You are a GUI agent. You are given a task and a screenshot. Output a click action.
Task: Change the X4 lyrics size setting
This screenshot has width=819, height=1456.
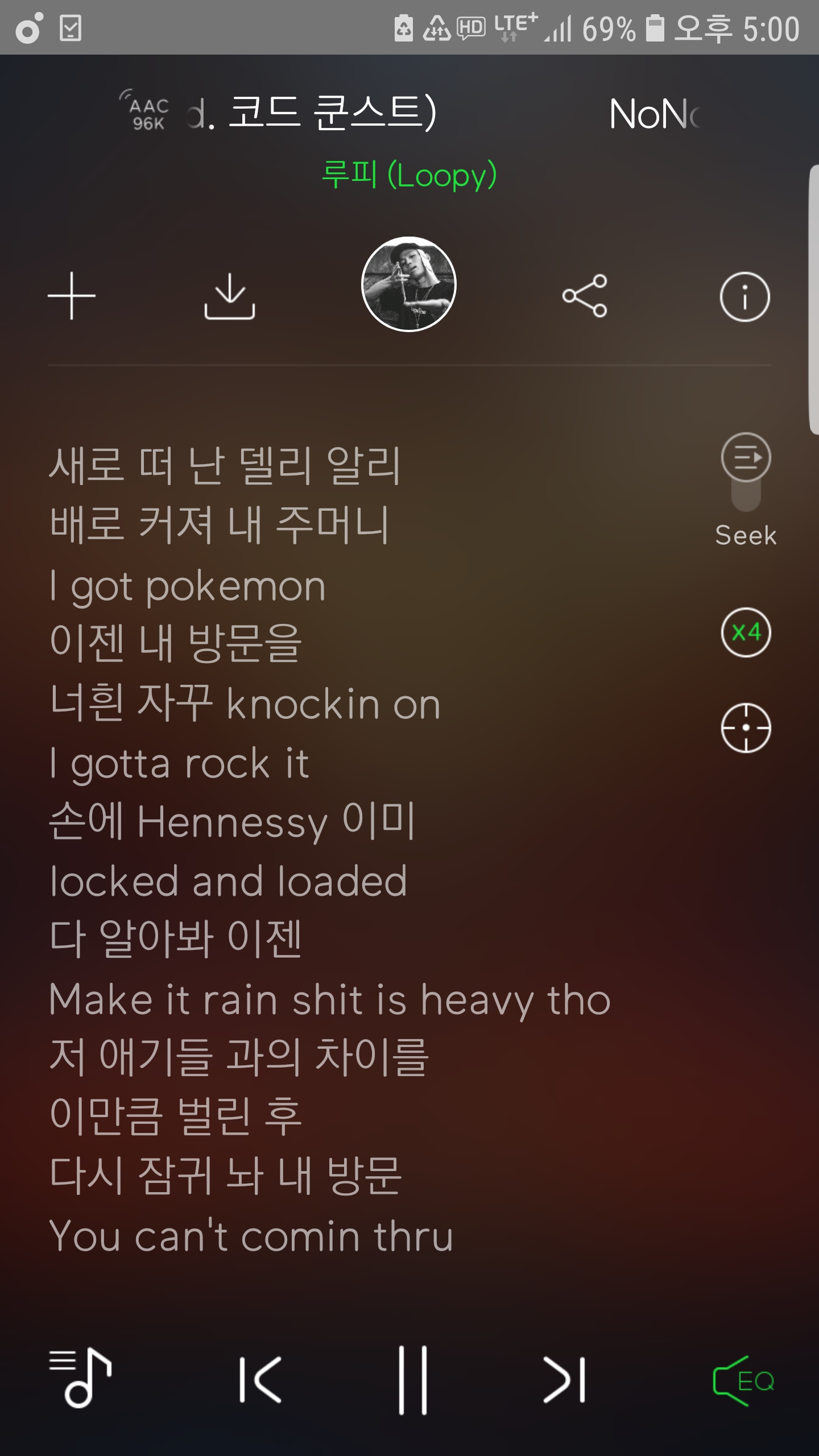tap(746, 632)
